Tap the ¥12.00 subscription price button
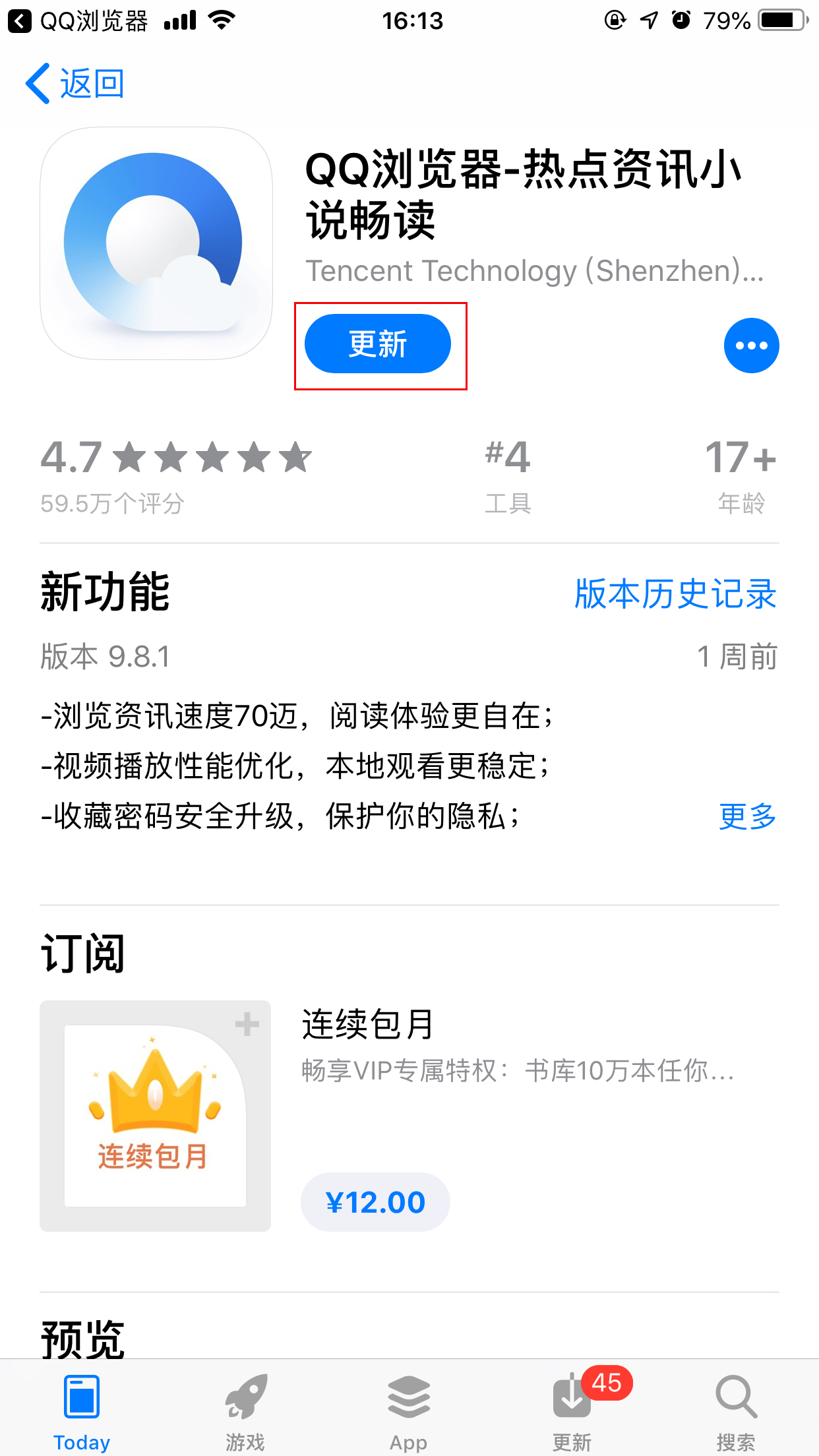 375,1201
